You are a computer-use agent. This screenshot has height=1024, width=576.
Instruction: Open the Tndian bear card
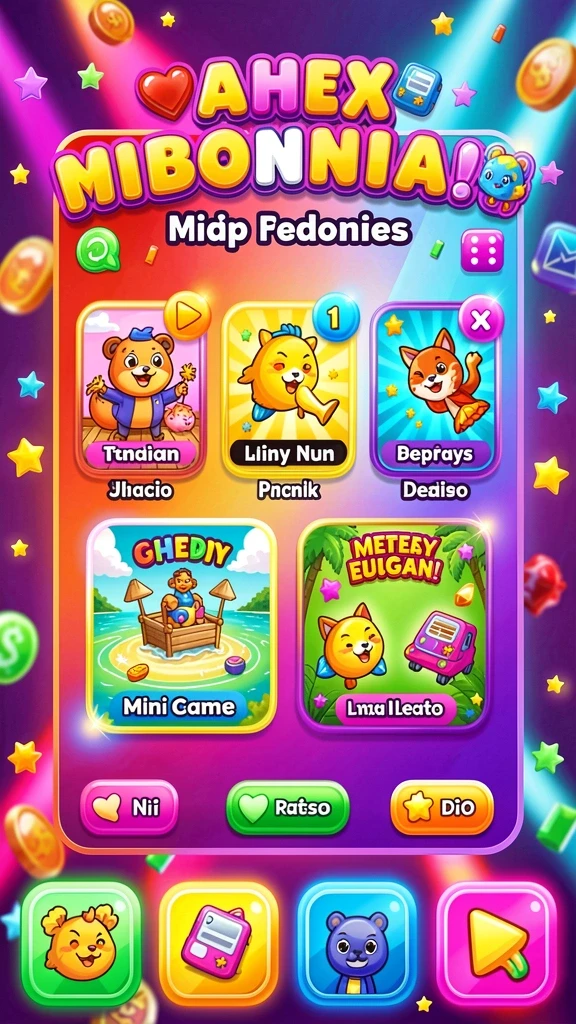[x=141, y=390]
